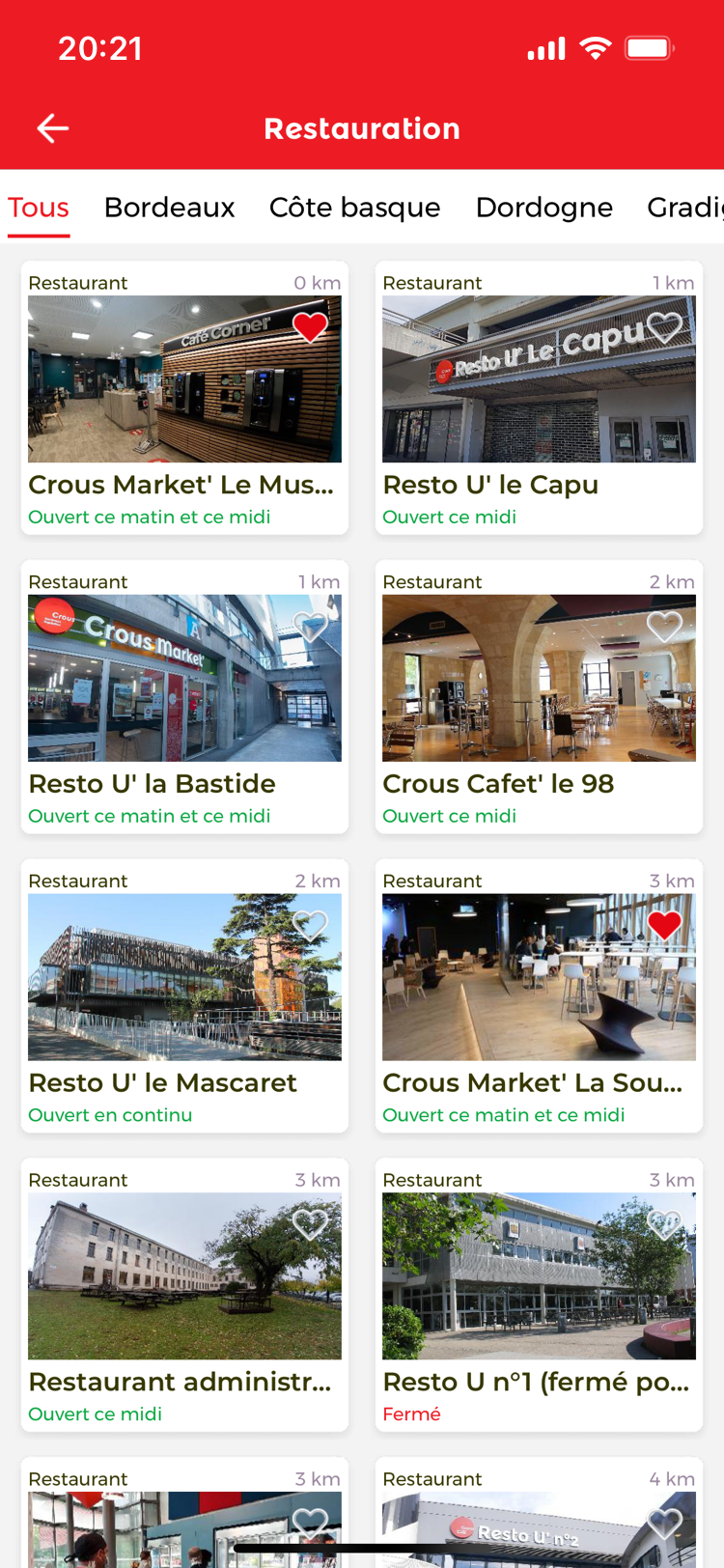This screenshot has width=724, height=1568.
Task: Go back from the Restauration screen
Action: (52, 128)
